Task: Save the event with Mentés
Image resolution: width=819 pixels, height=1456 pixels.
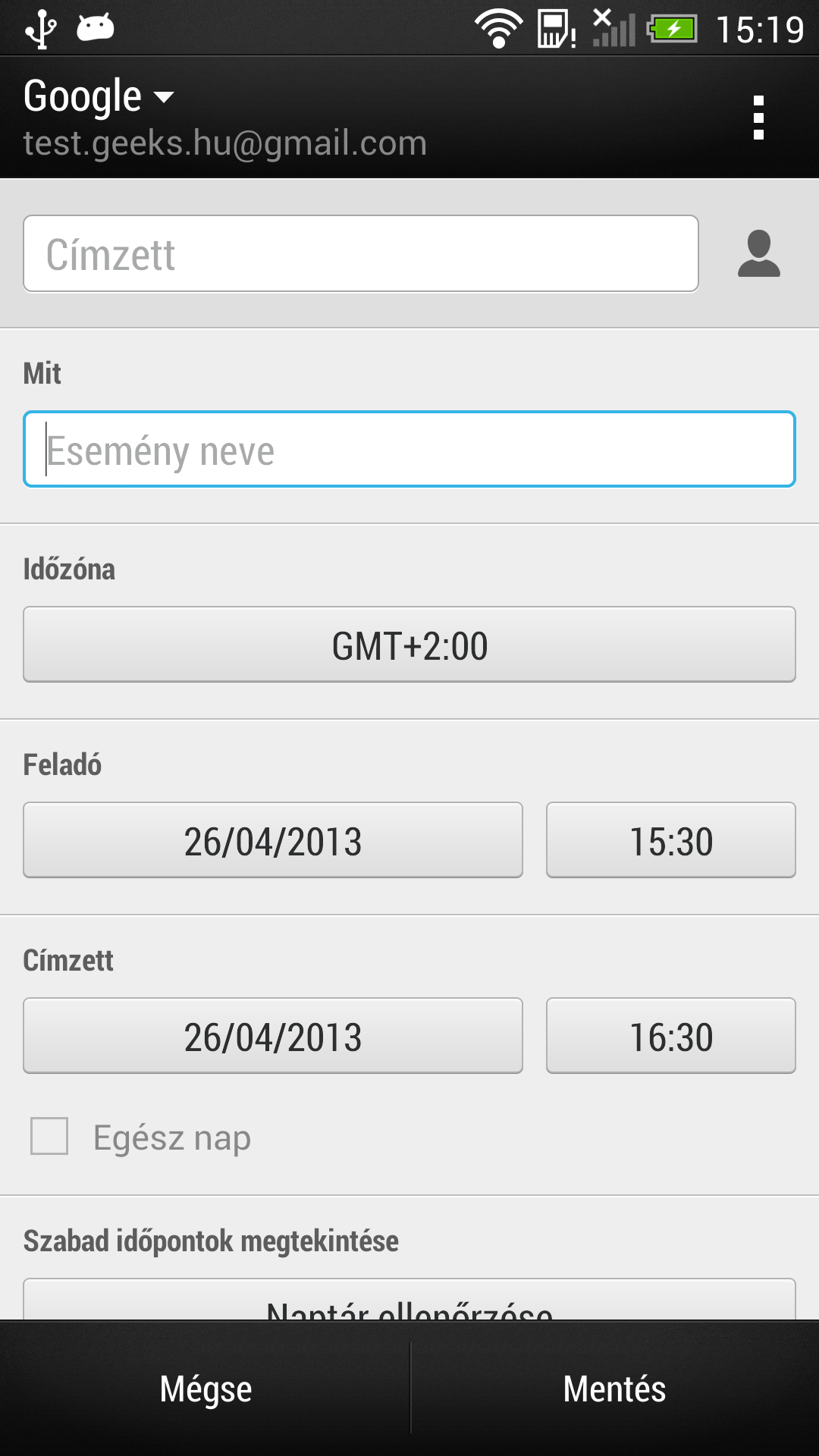Action: coord(614,1389)
